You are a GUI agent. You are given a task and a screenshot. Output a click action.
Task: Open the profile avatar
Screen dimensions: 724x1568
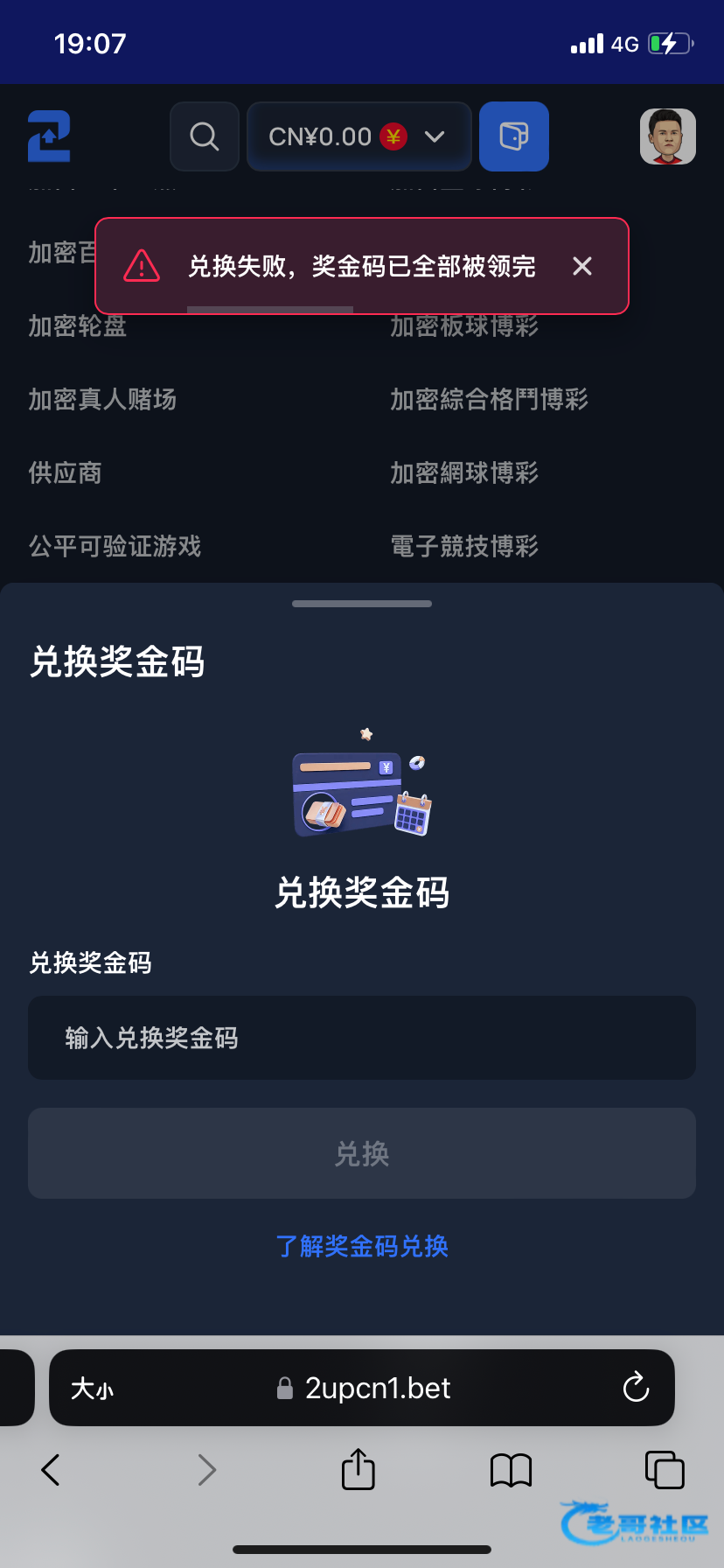[668, 136]
